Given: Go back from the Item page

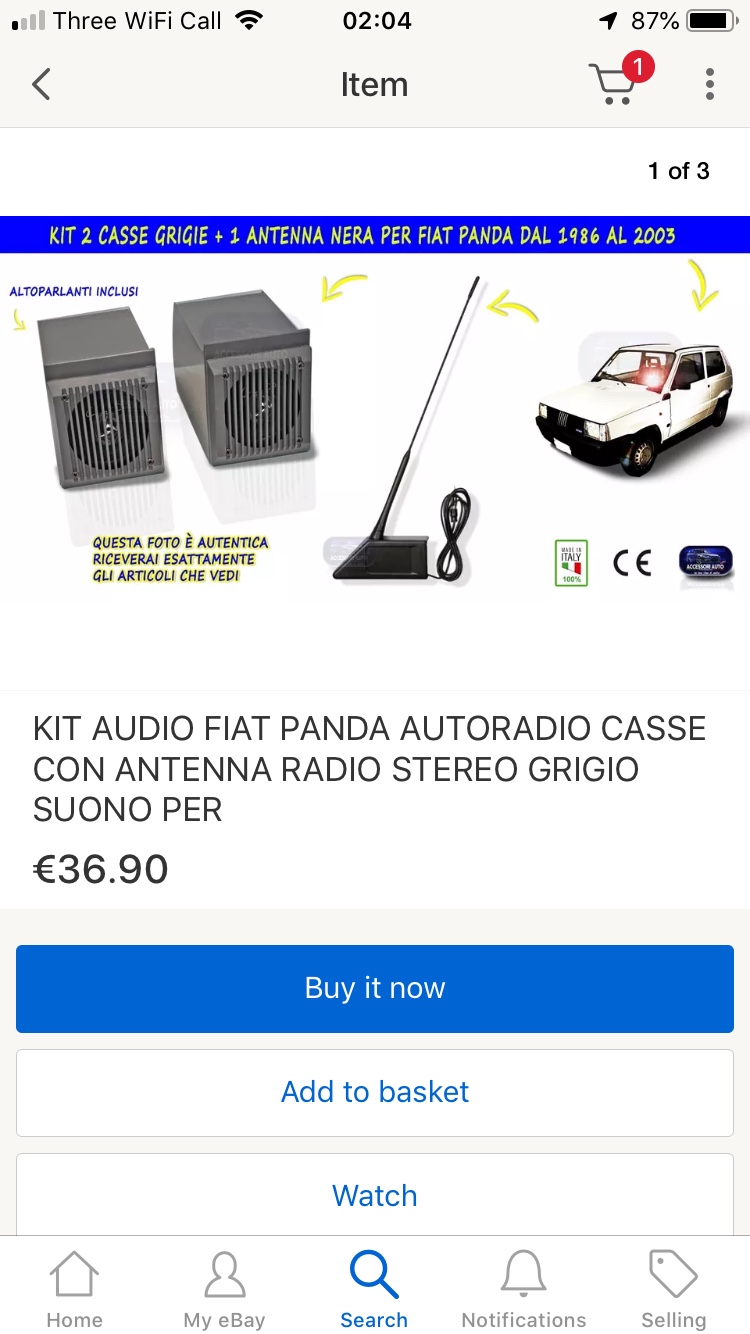Looking at the screenshot, I should 41,85.
